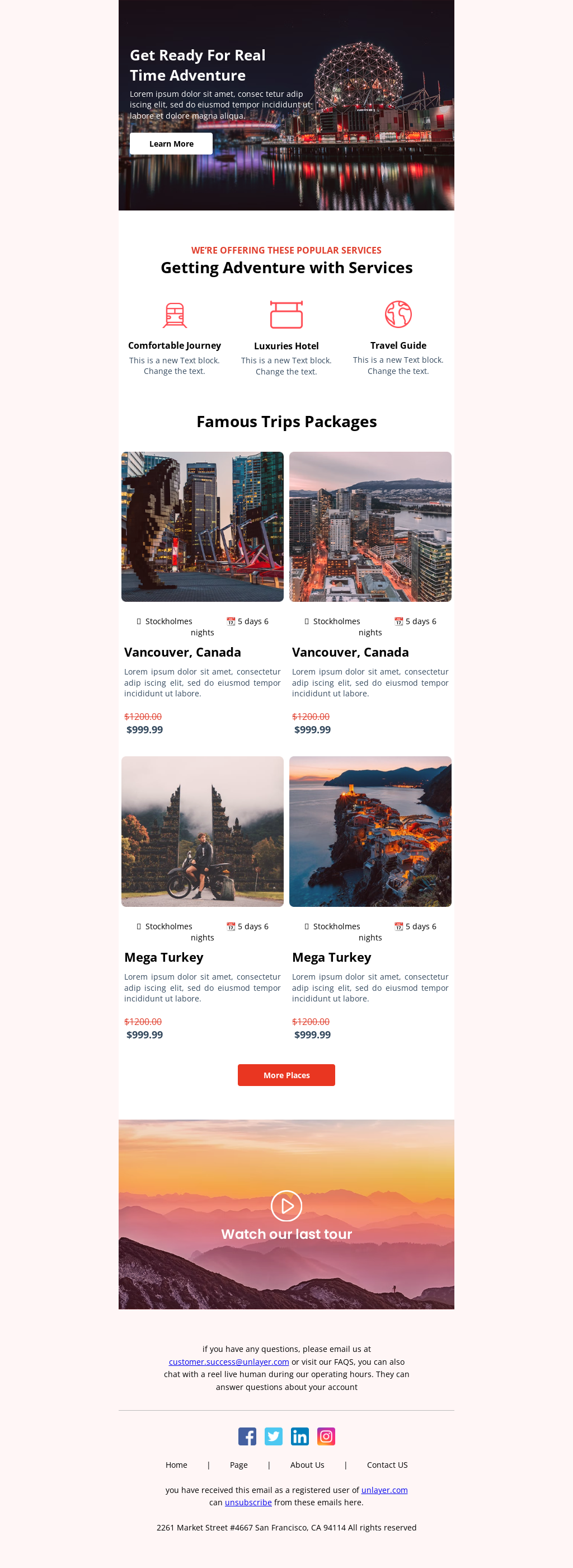Play the Watch our last tour video
The width and height of the screenshot is (573, 1568).
coord(286,1205)
